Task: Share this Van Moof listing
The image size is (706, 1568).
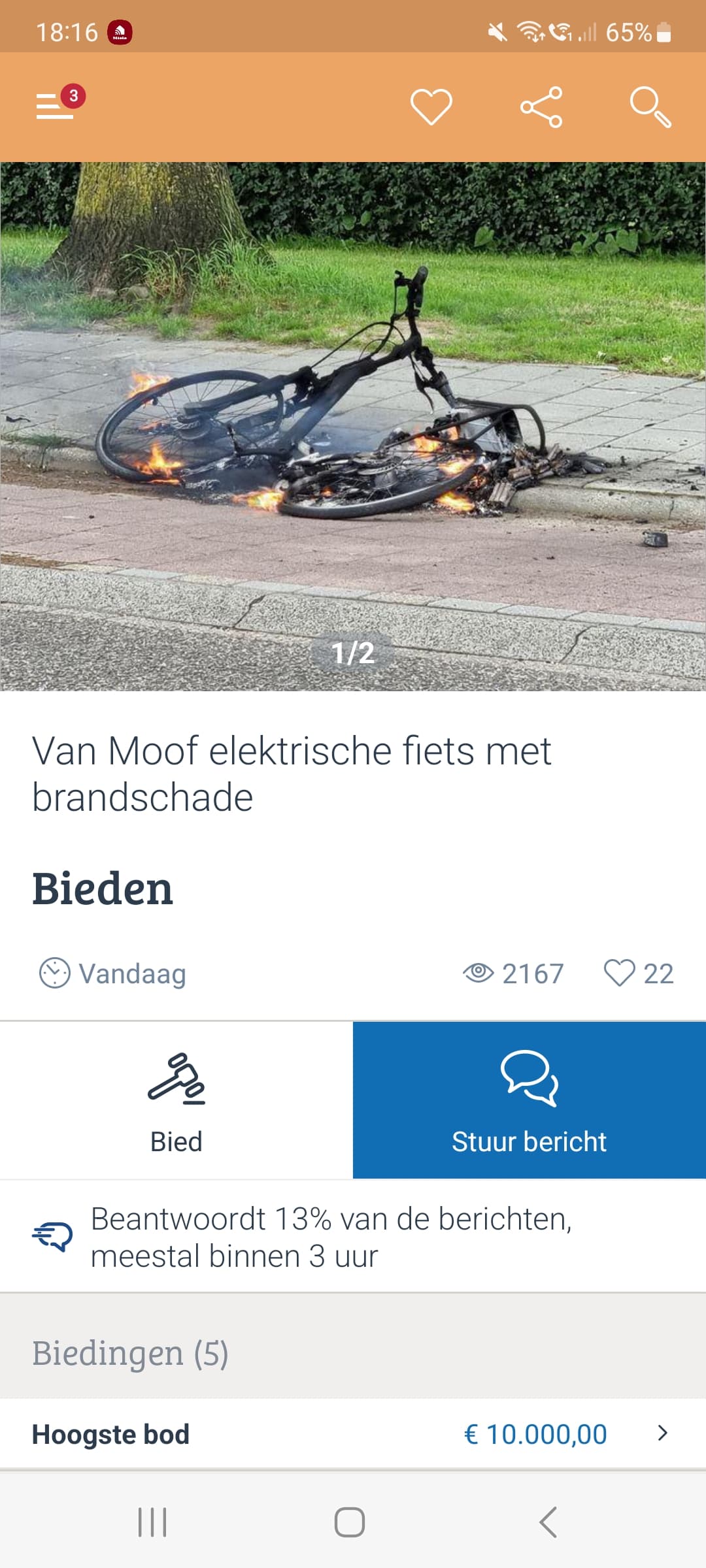Action: click(541, 106)
